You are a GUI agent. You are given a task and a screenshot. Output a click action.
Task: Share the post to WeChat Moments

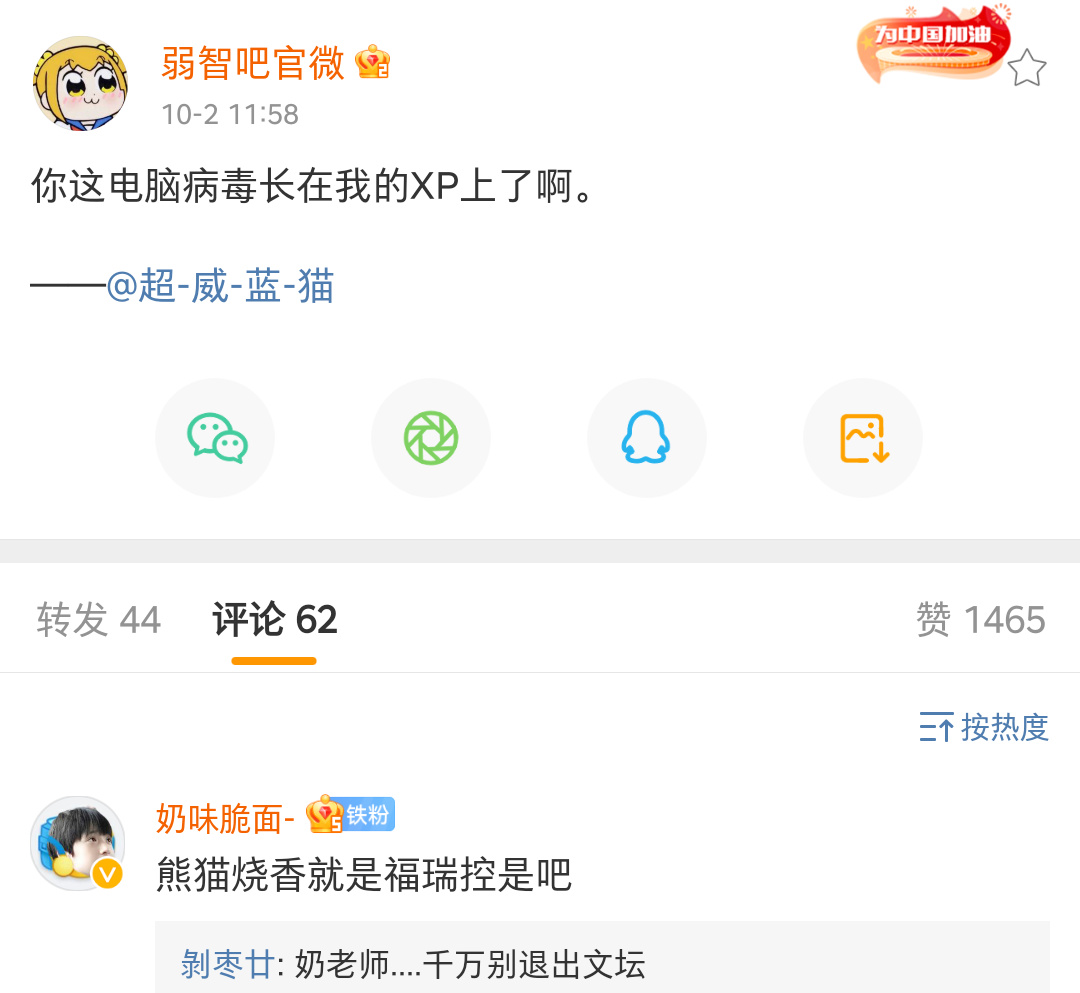pyautogui.click(x=431, y=438)
